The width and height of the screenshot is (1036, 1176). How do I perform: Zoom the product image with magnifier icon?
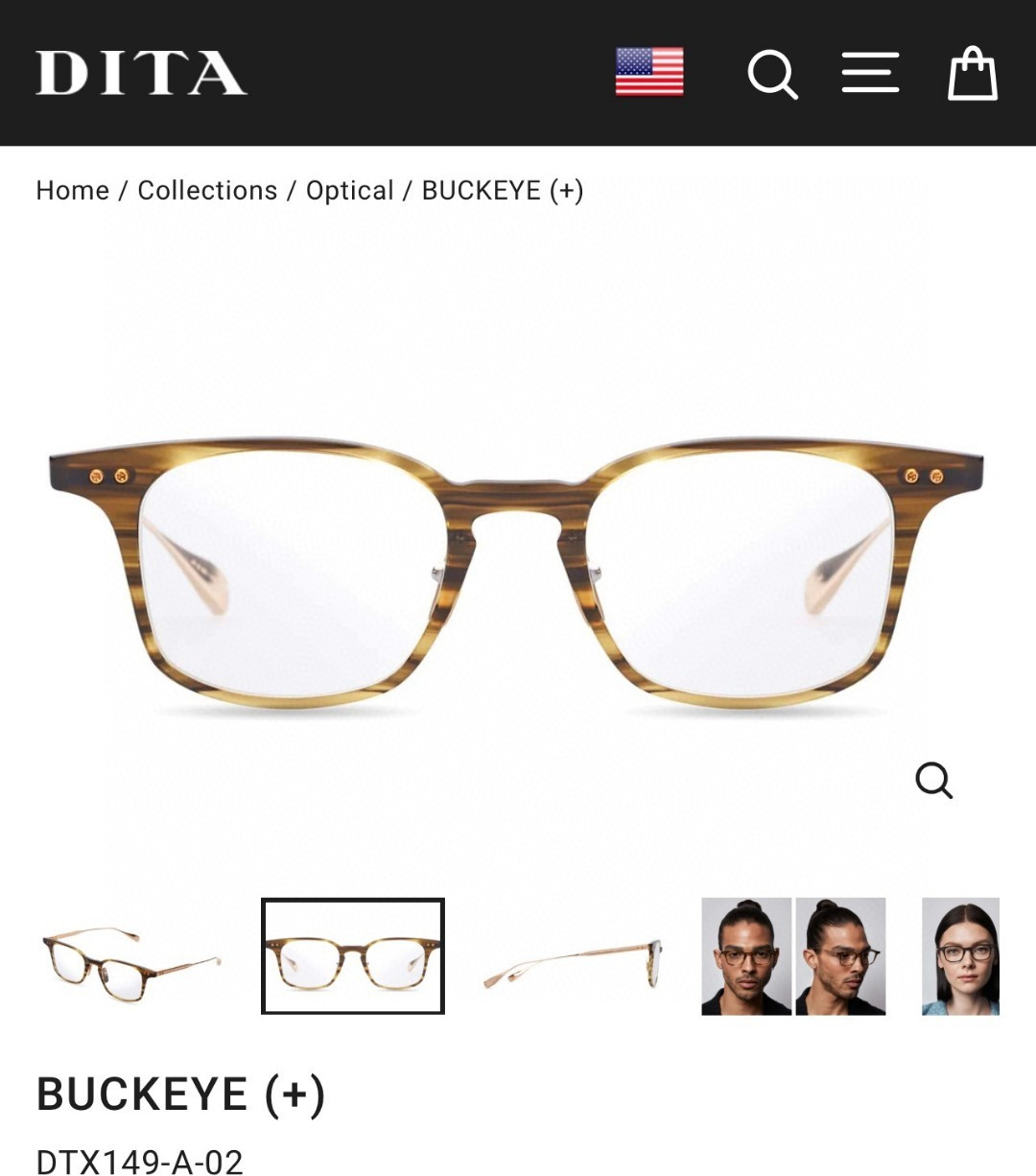tap(933, 780)
